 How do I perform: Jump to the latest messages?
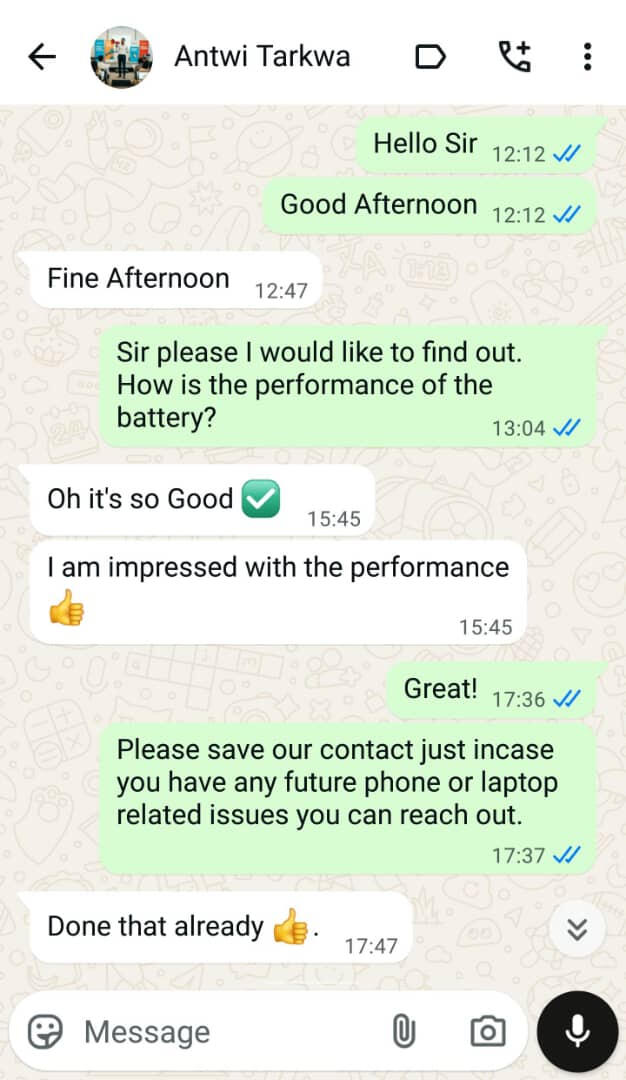tap(576, 929)
